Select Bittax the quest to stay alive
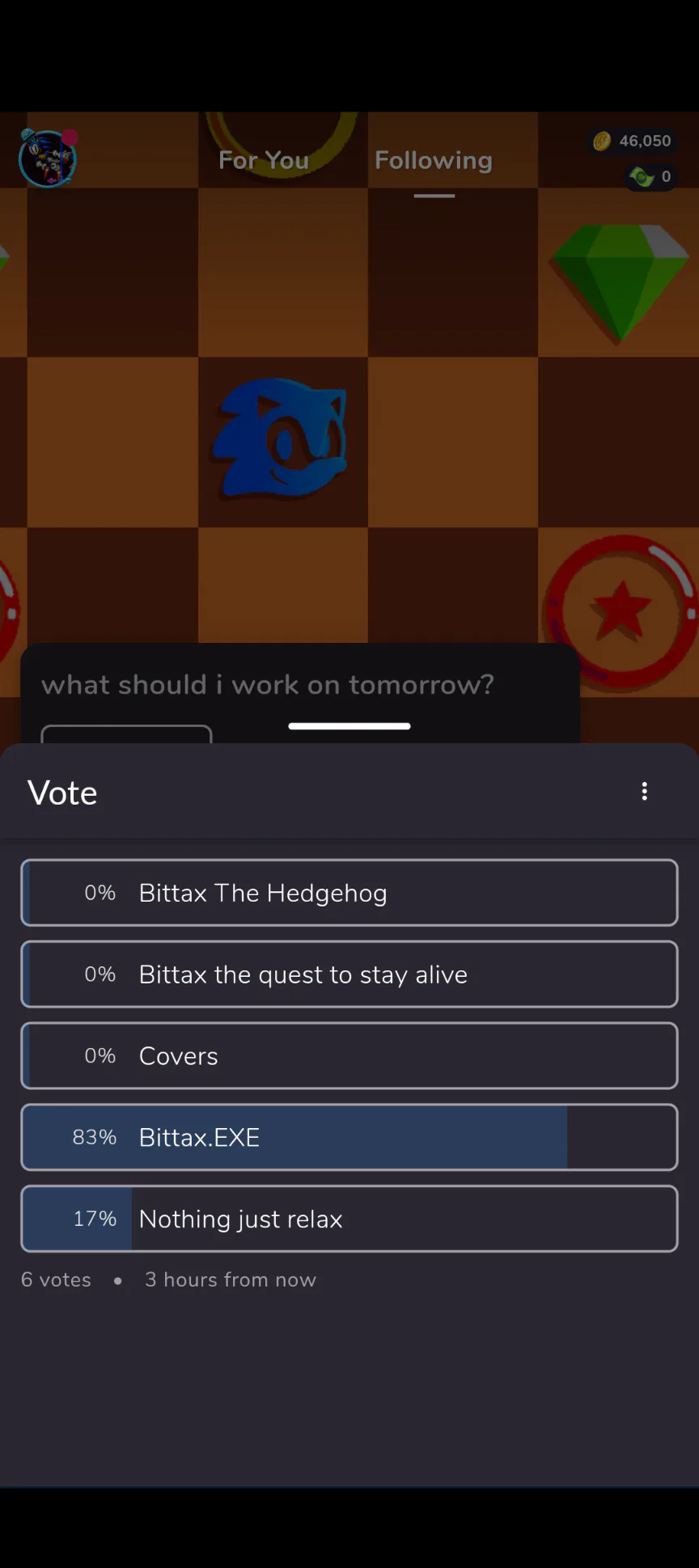The width and height of the screenshot is (699, 1568). 349,974
